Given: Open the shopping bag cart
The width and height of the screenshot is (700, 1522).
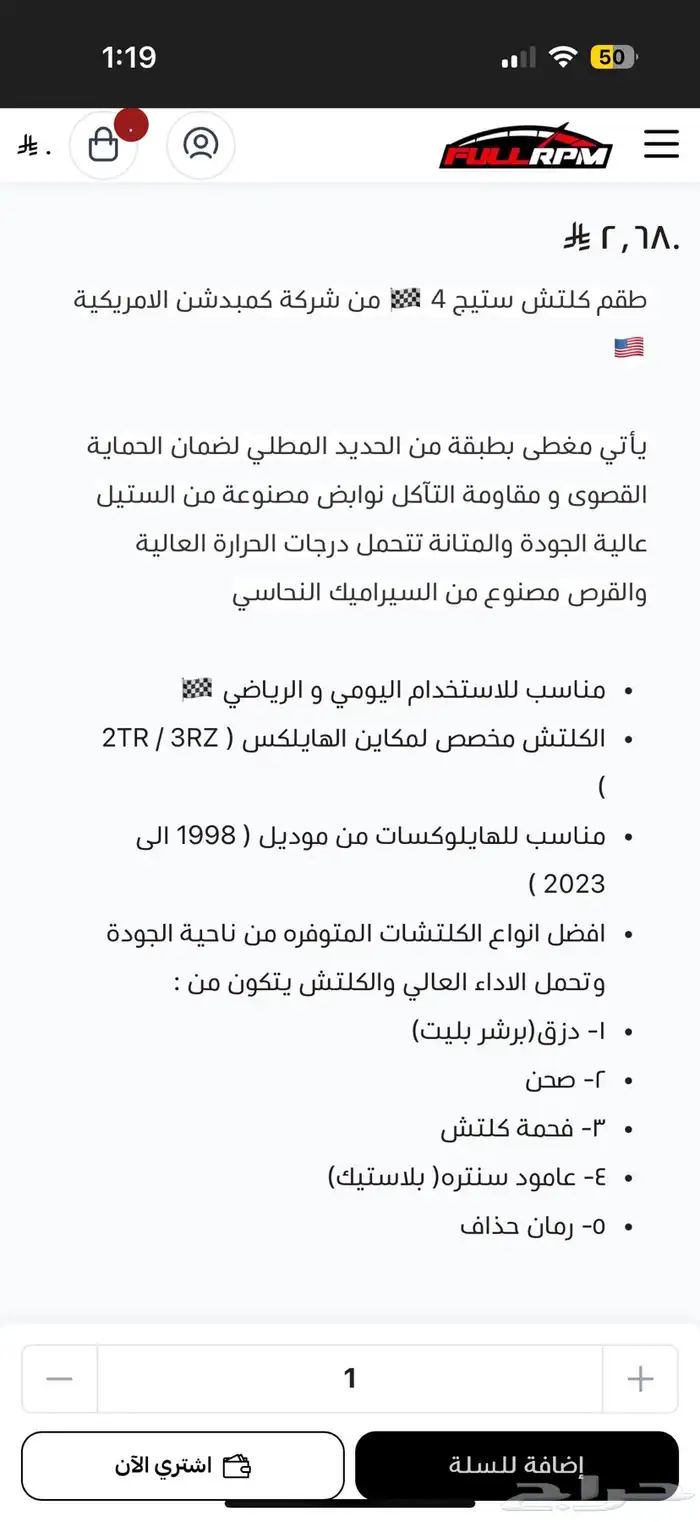Looking at the screenshot, I should 103,146.
